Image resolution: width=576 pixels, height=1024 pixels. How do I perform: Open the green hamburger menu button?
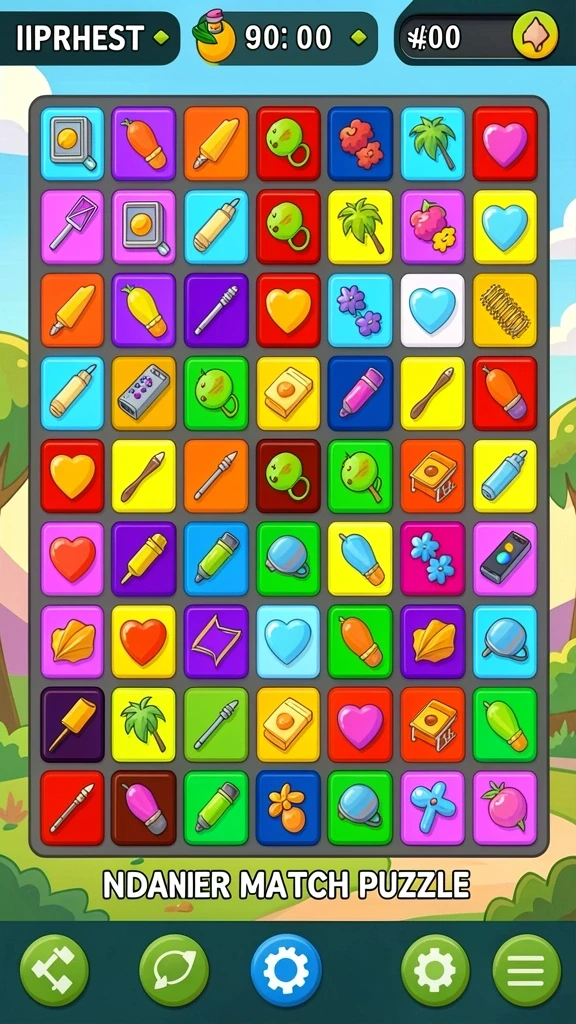point(526,970)
